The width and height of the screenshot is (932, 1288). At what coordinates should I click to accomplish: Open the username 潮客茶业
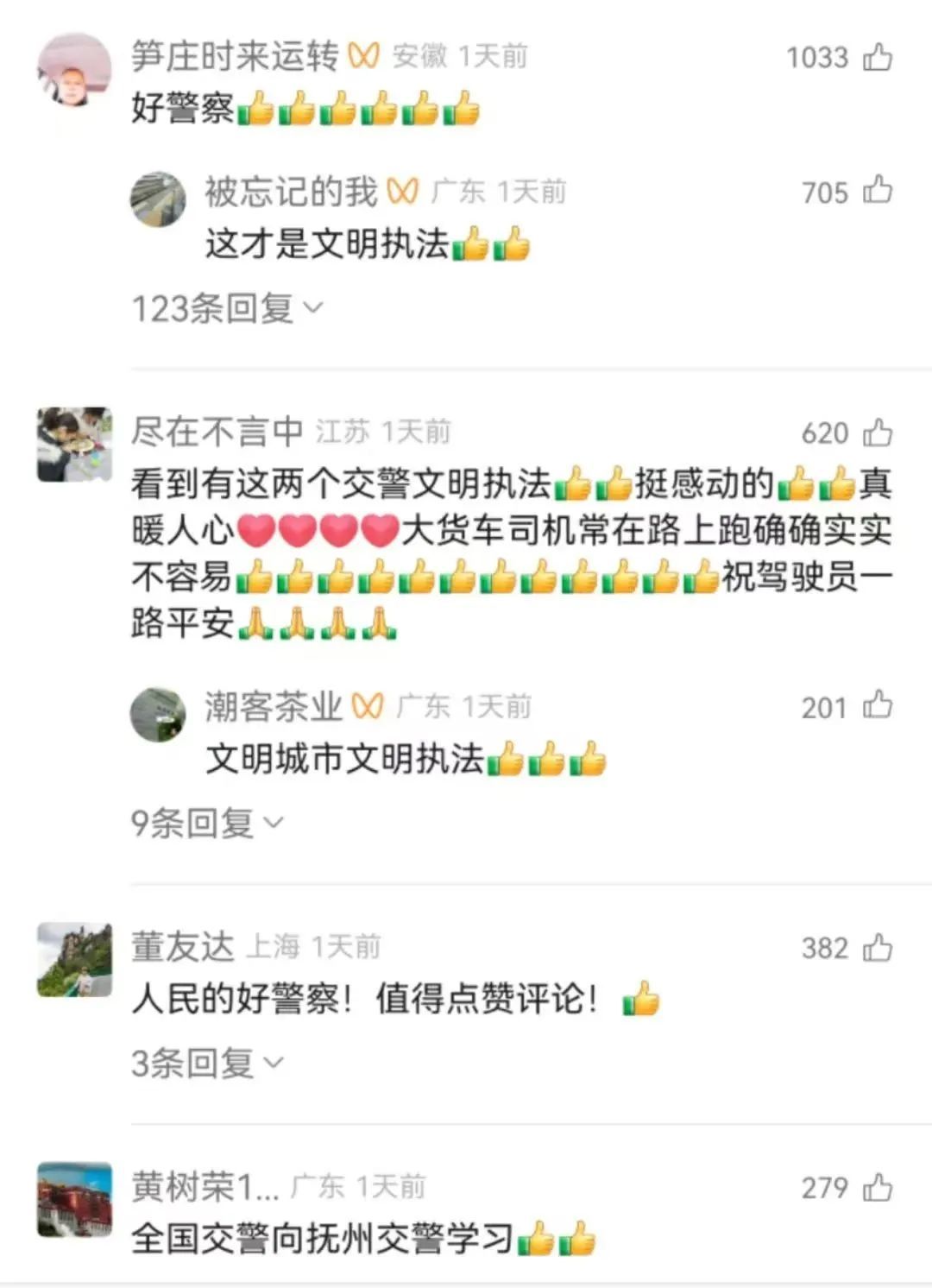pos(274,707)
